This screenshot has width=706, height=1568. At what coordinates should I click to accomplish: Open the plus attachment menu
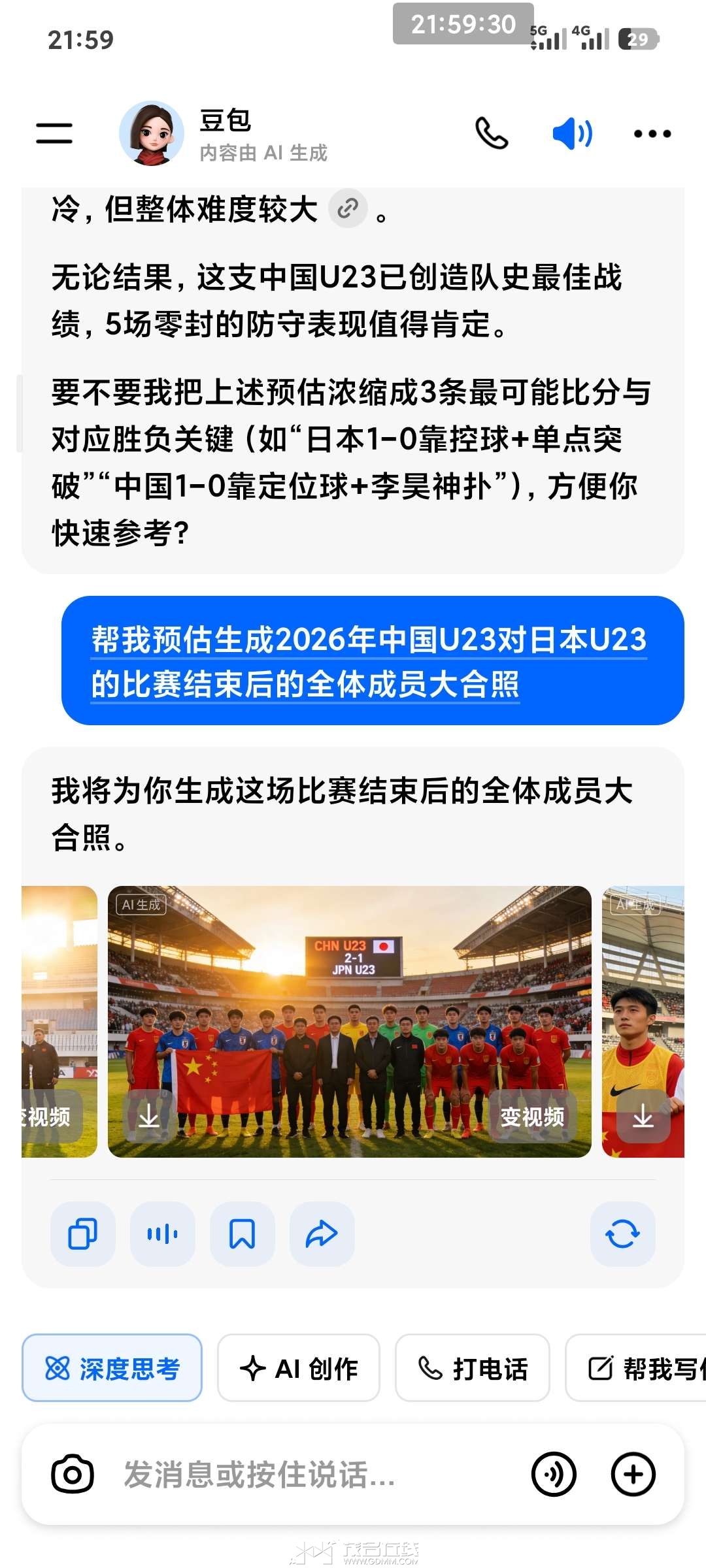point(633,1475)
